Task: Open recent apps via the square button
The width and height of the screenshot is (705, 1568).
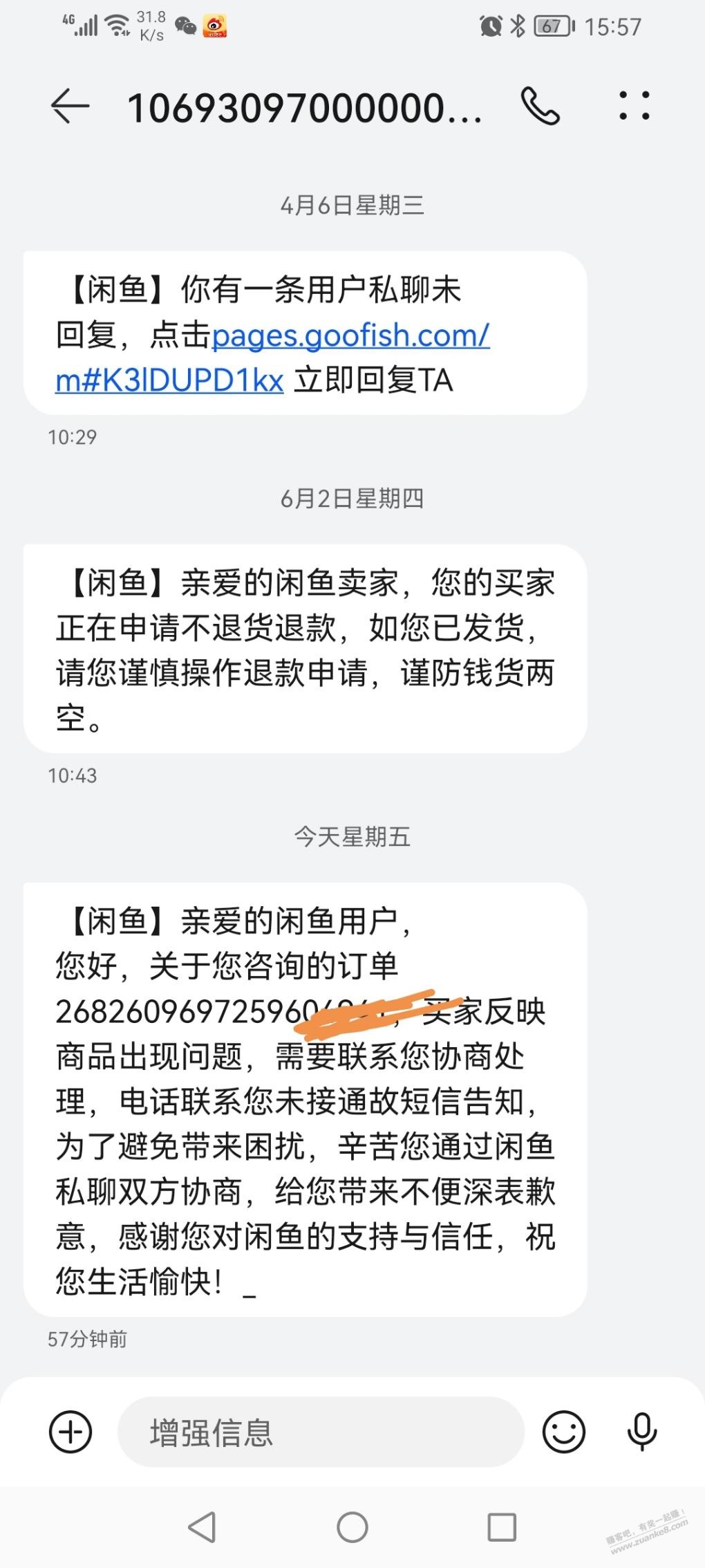Action: 502,1527
